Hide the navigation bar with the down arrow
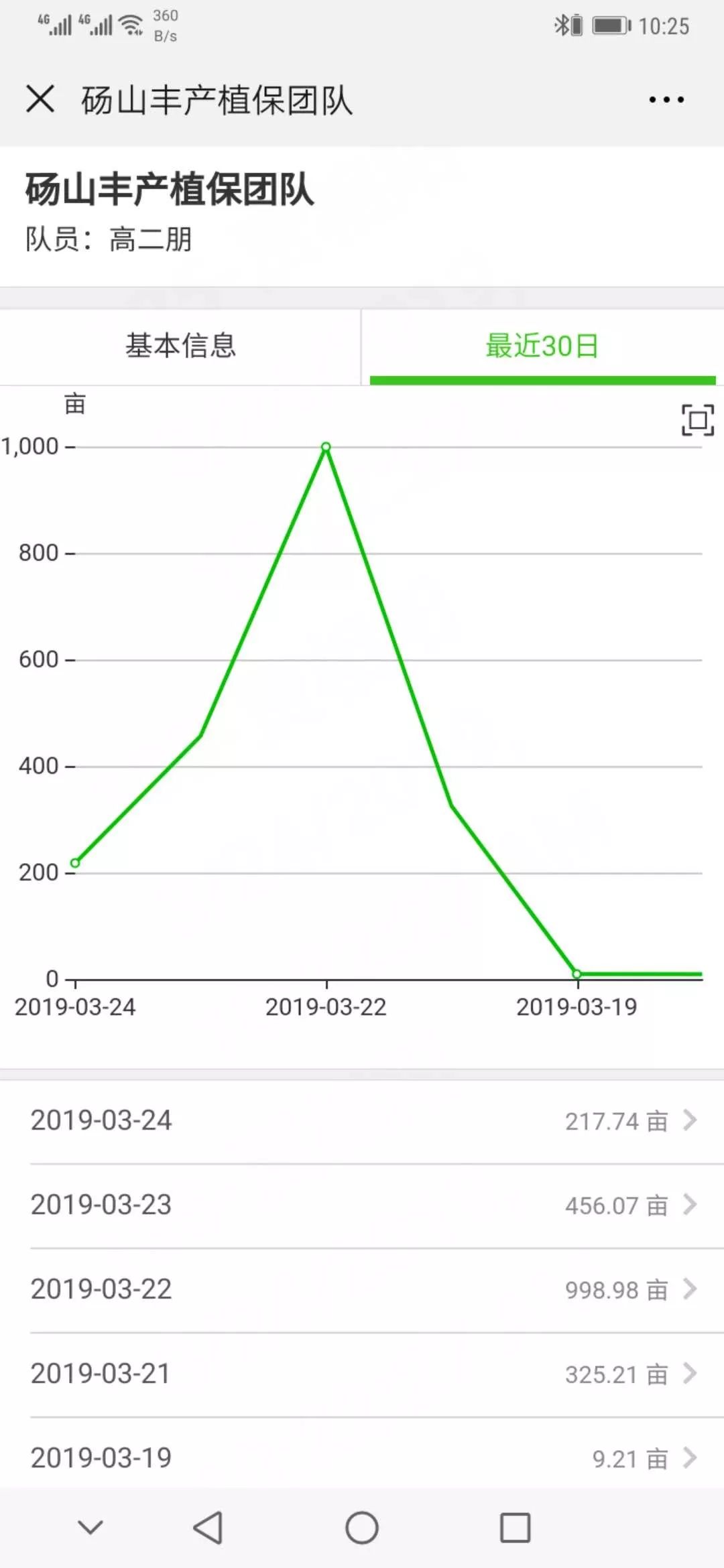The width and height of the screenshot is (724, 1568). (90, 1527)
